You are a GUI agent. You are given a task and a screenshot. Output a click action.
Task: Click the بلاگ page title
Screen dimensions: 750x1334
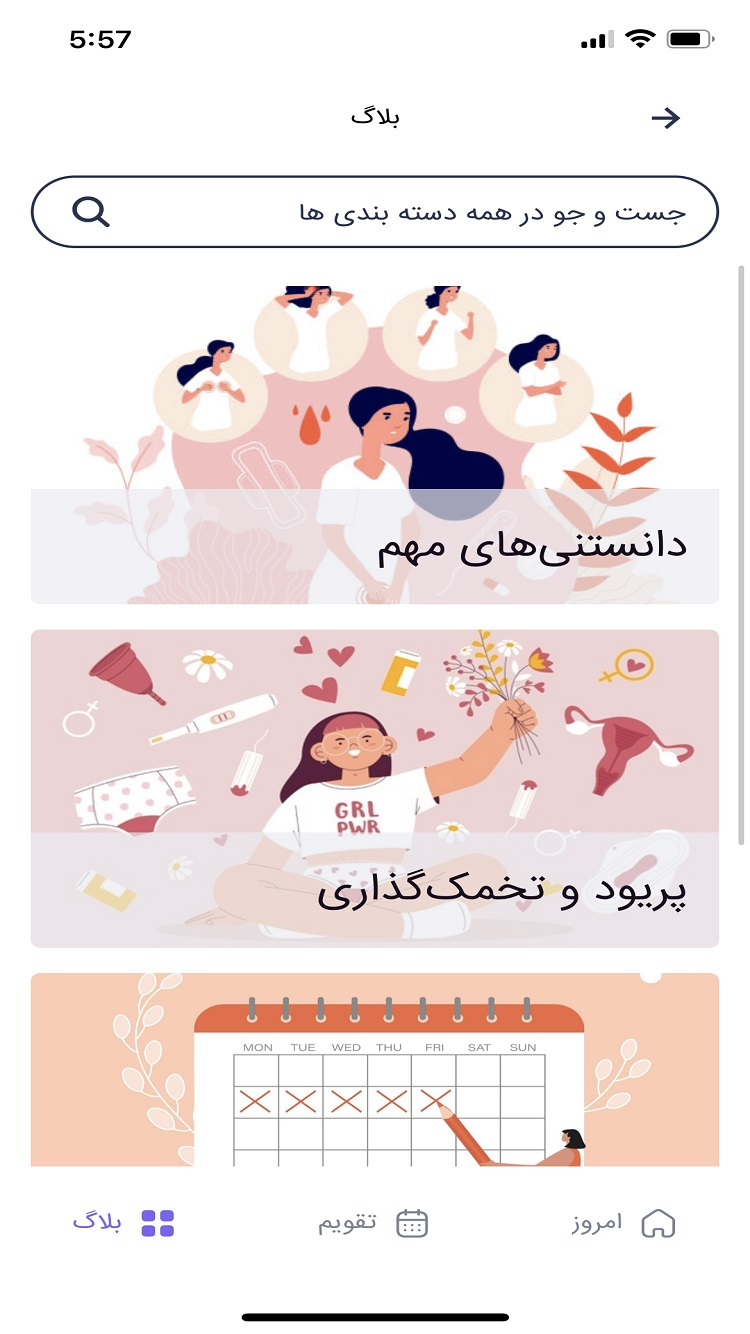click(x=375, y=115)
